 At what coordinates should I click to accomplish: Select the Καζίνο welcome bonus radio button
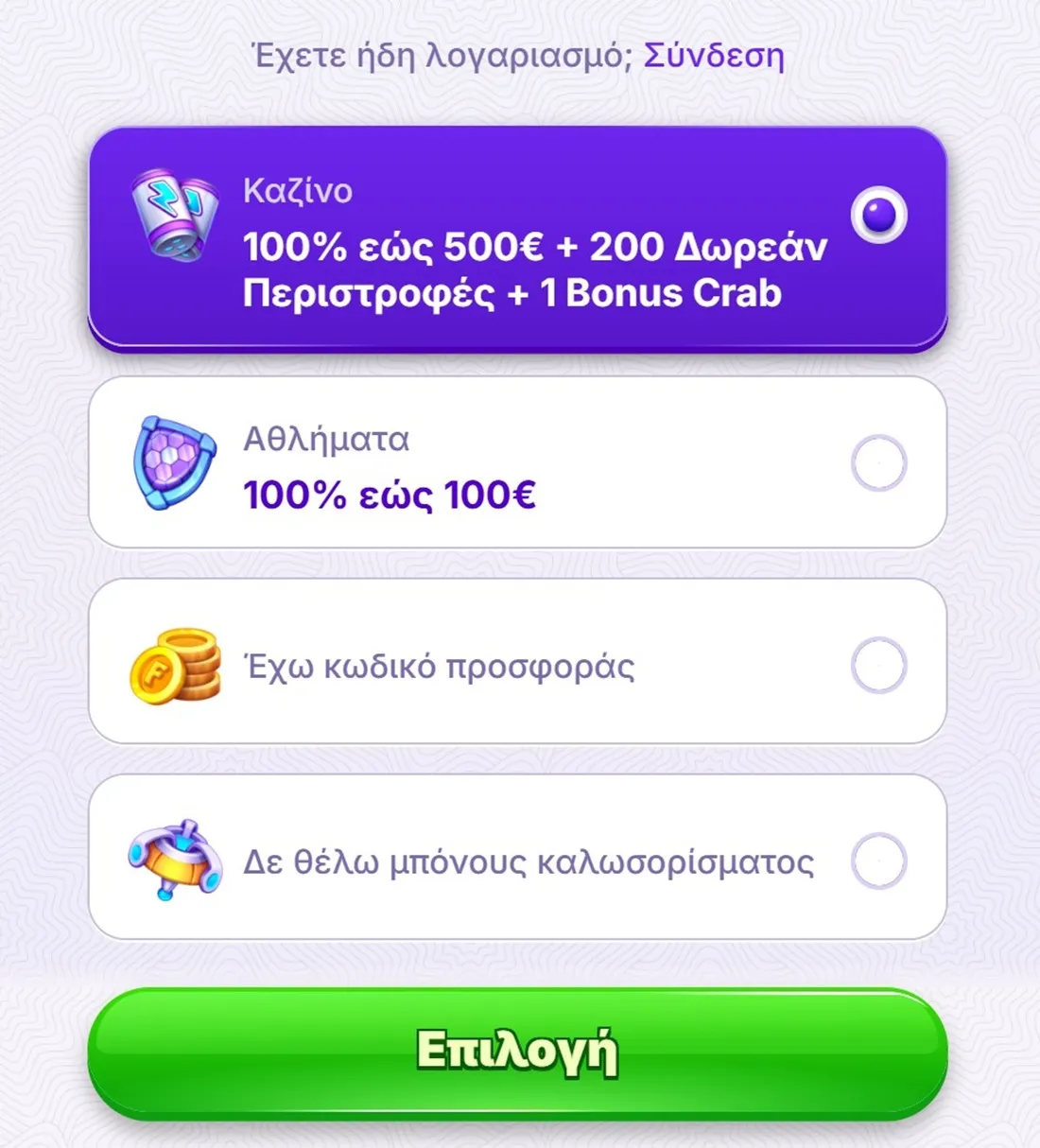[x=879, y=217]
